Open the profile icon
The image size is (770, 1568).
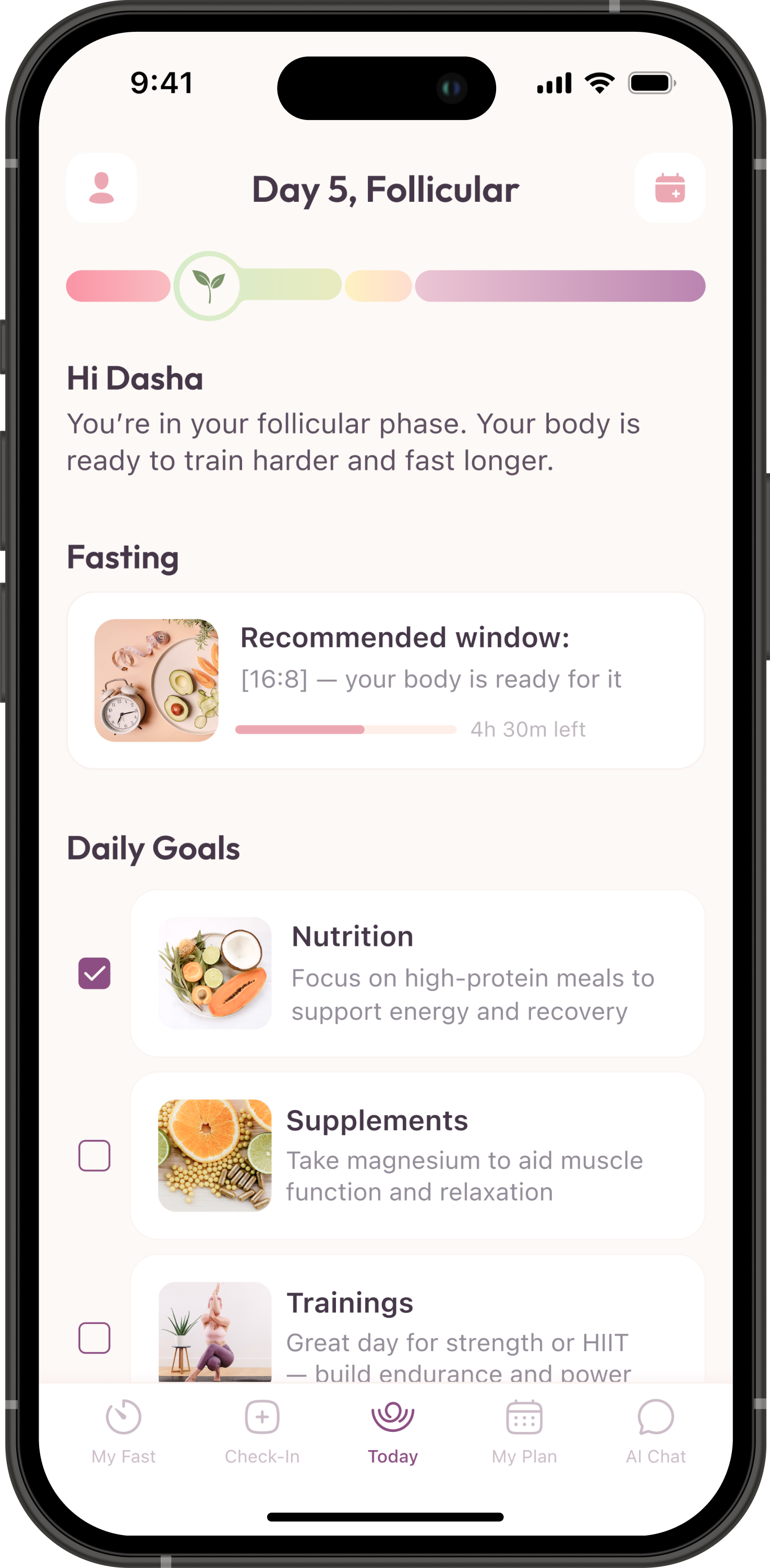(101, 187)
